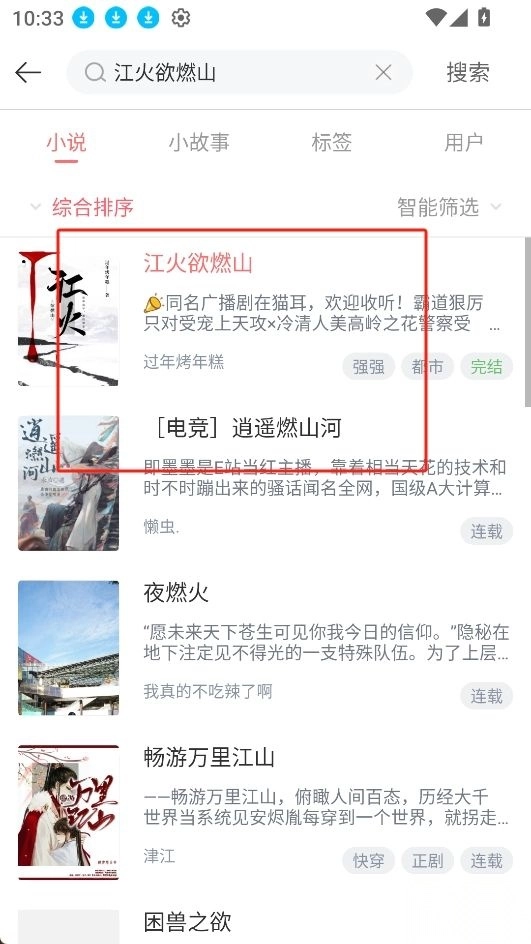Open the novel 畅游万里江山

pos(266,812)
